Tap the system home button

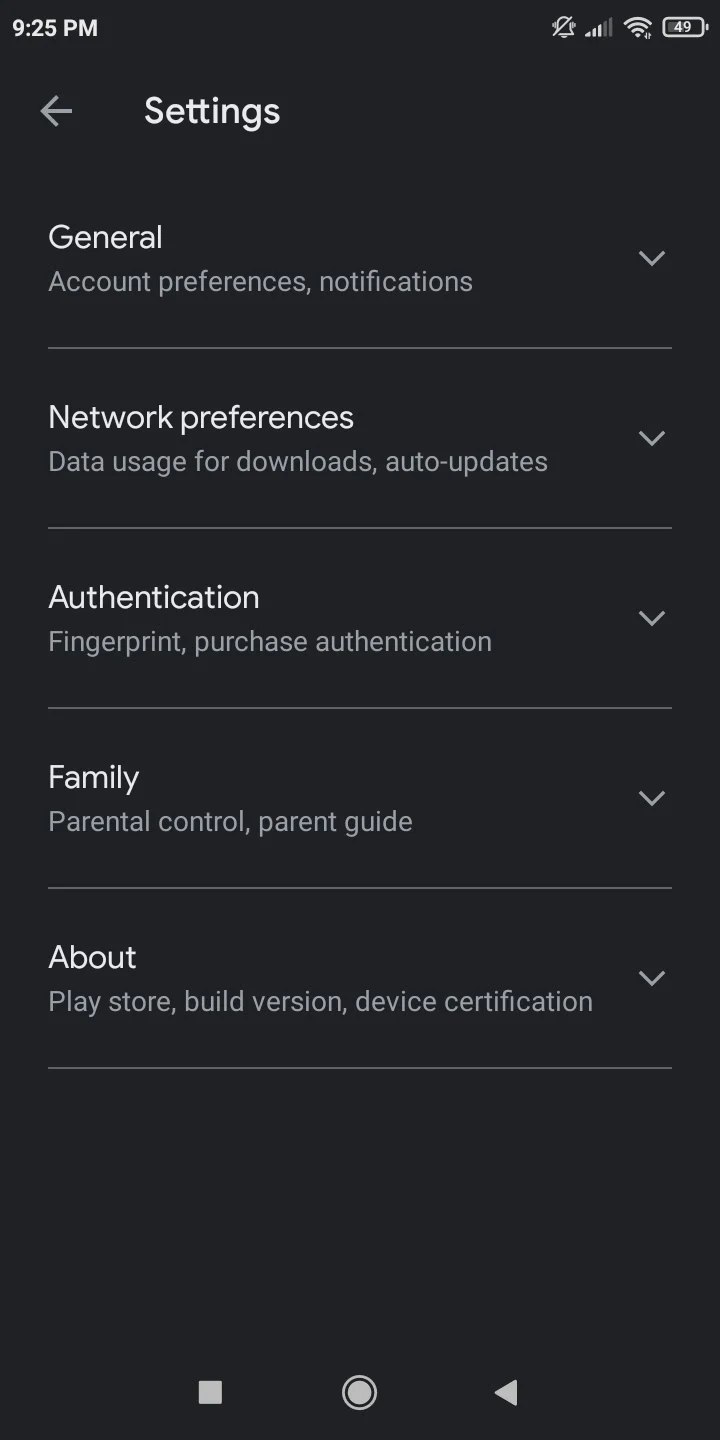359,1392
